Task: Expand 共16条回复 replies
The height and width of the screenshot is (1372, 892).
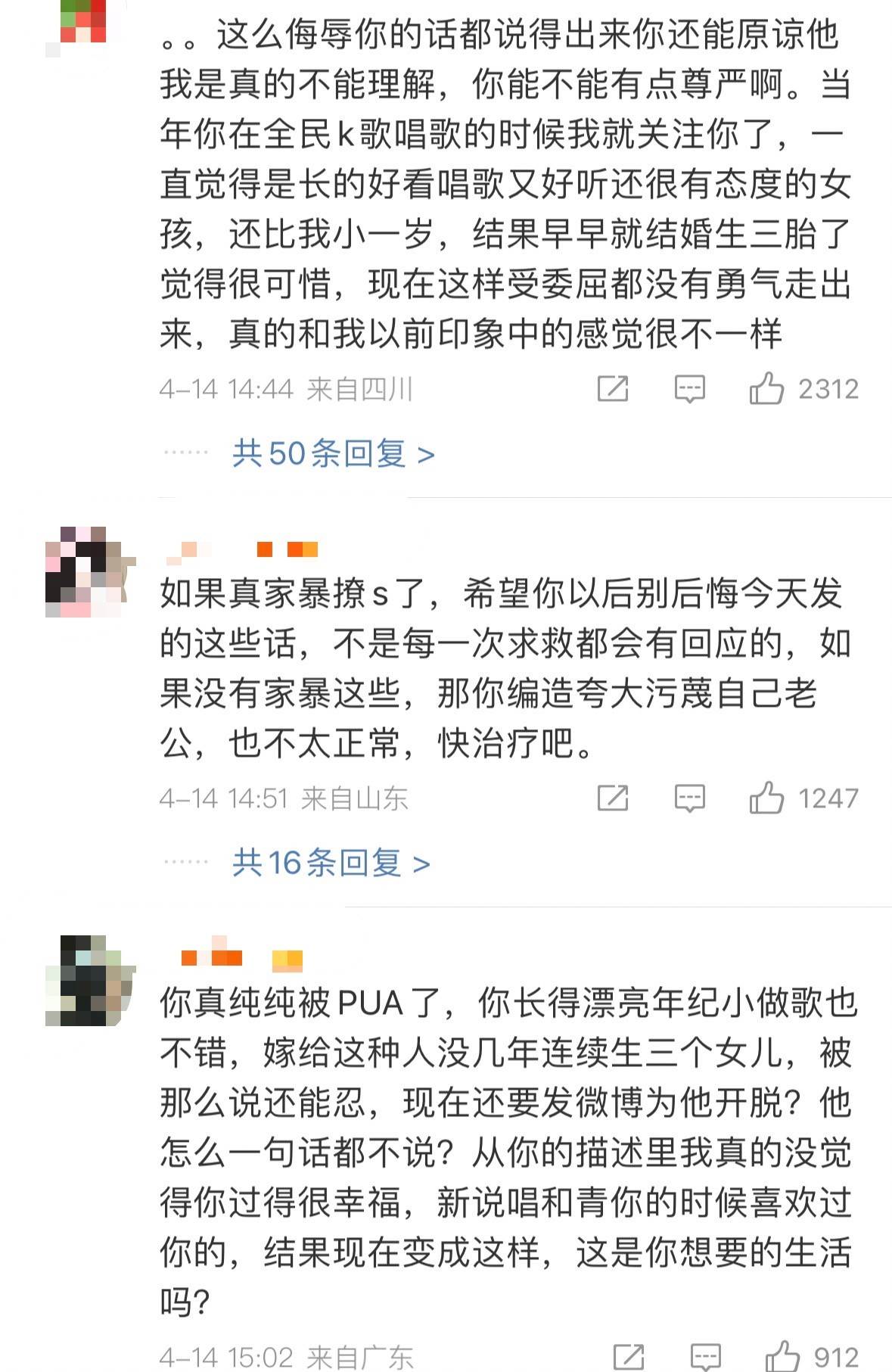Action: (x=331, y=863)
